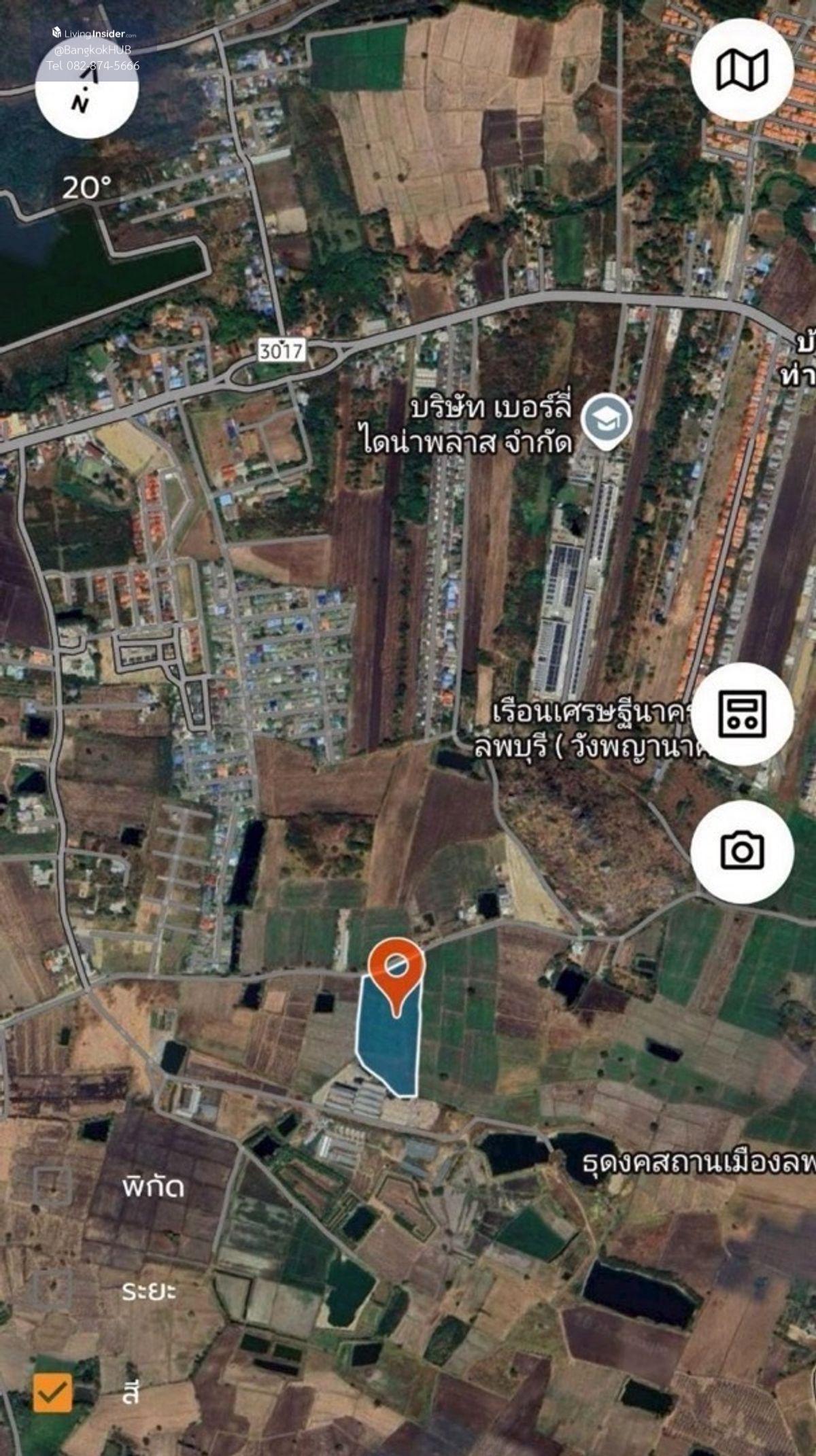Screen dimensions: 816x1456
Task: Tap the compass to reset north
Action: (x=87, y=88)
